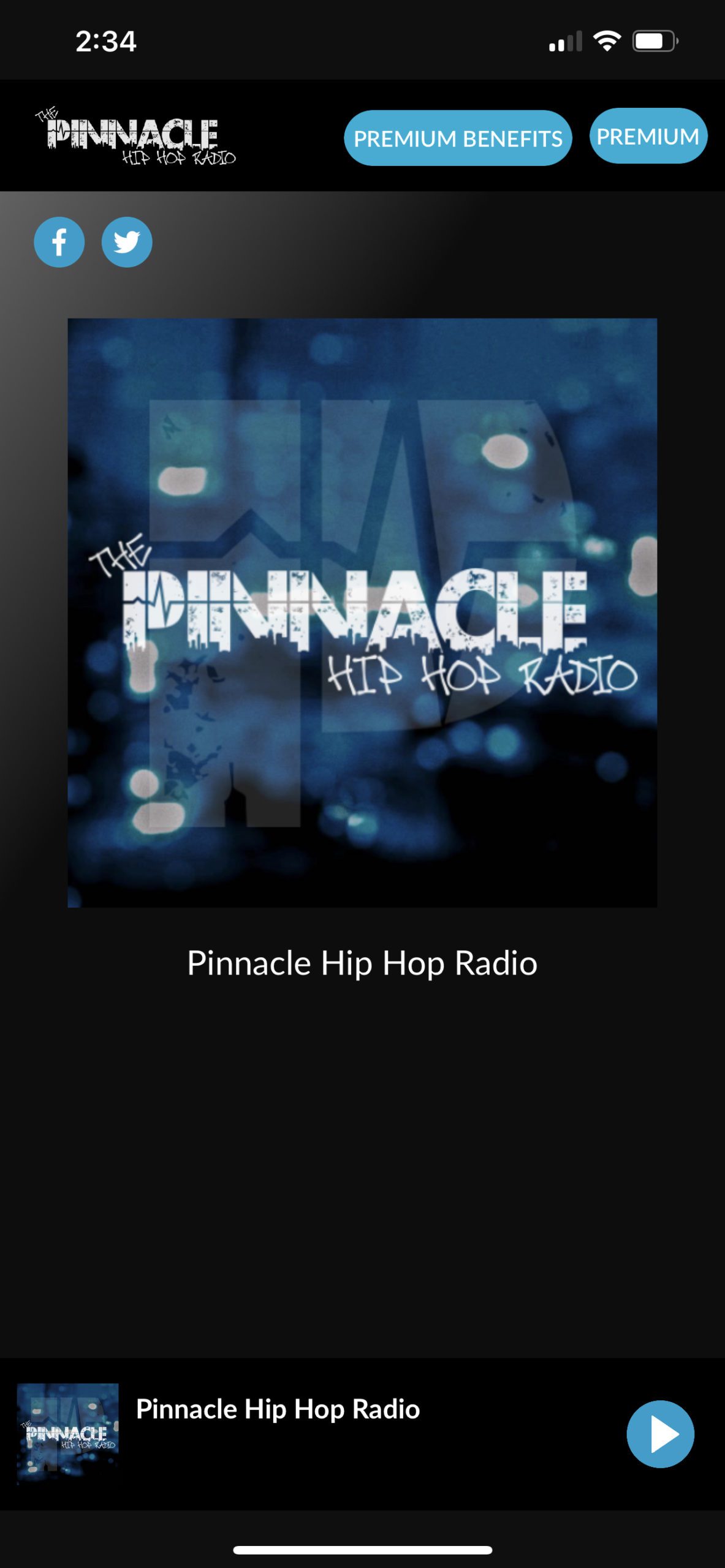Tap the Facebook circle button
This screenshot has width=725, height=1568.
coord(59,242)
